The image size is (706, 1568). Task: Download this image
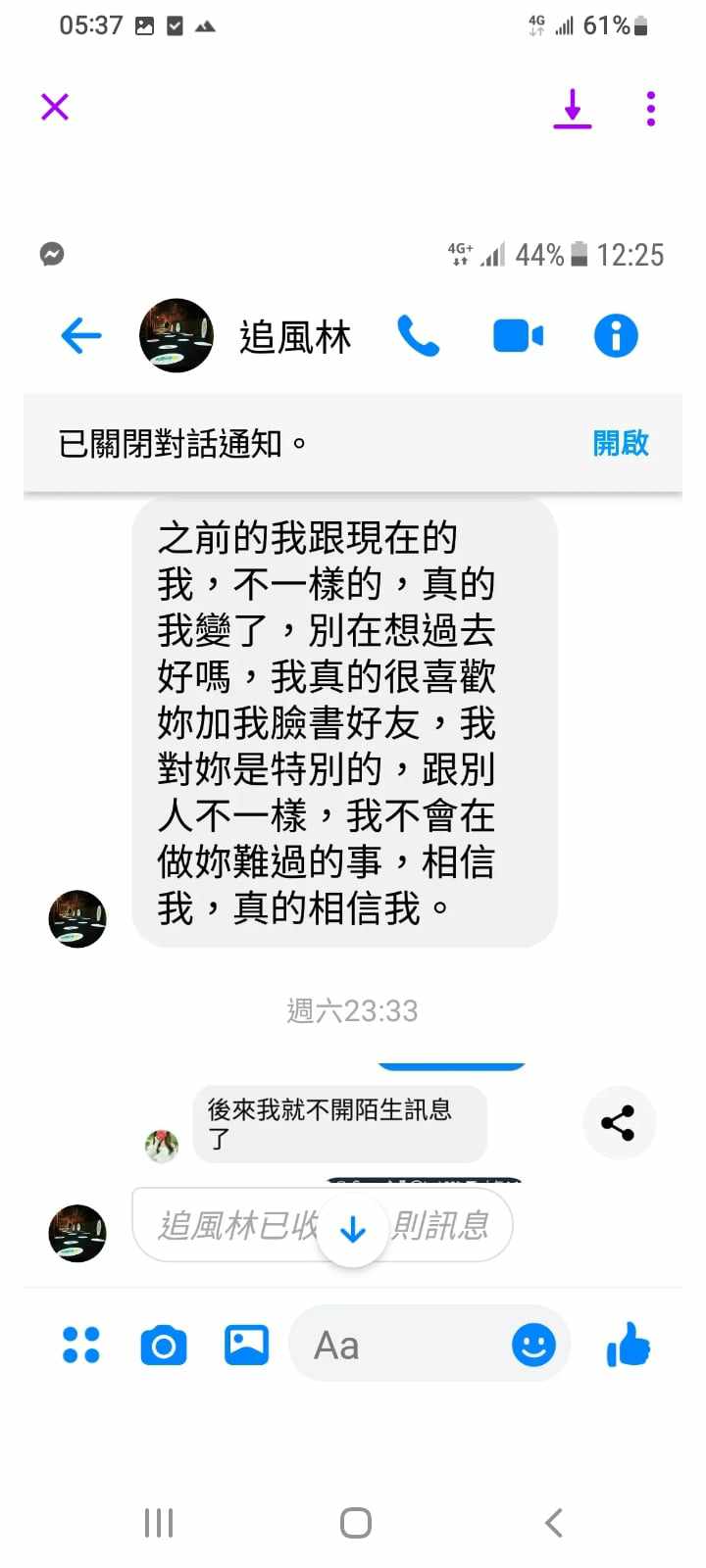coord(573,108)
